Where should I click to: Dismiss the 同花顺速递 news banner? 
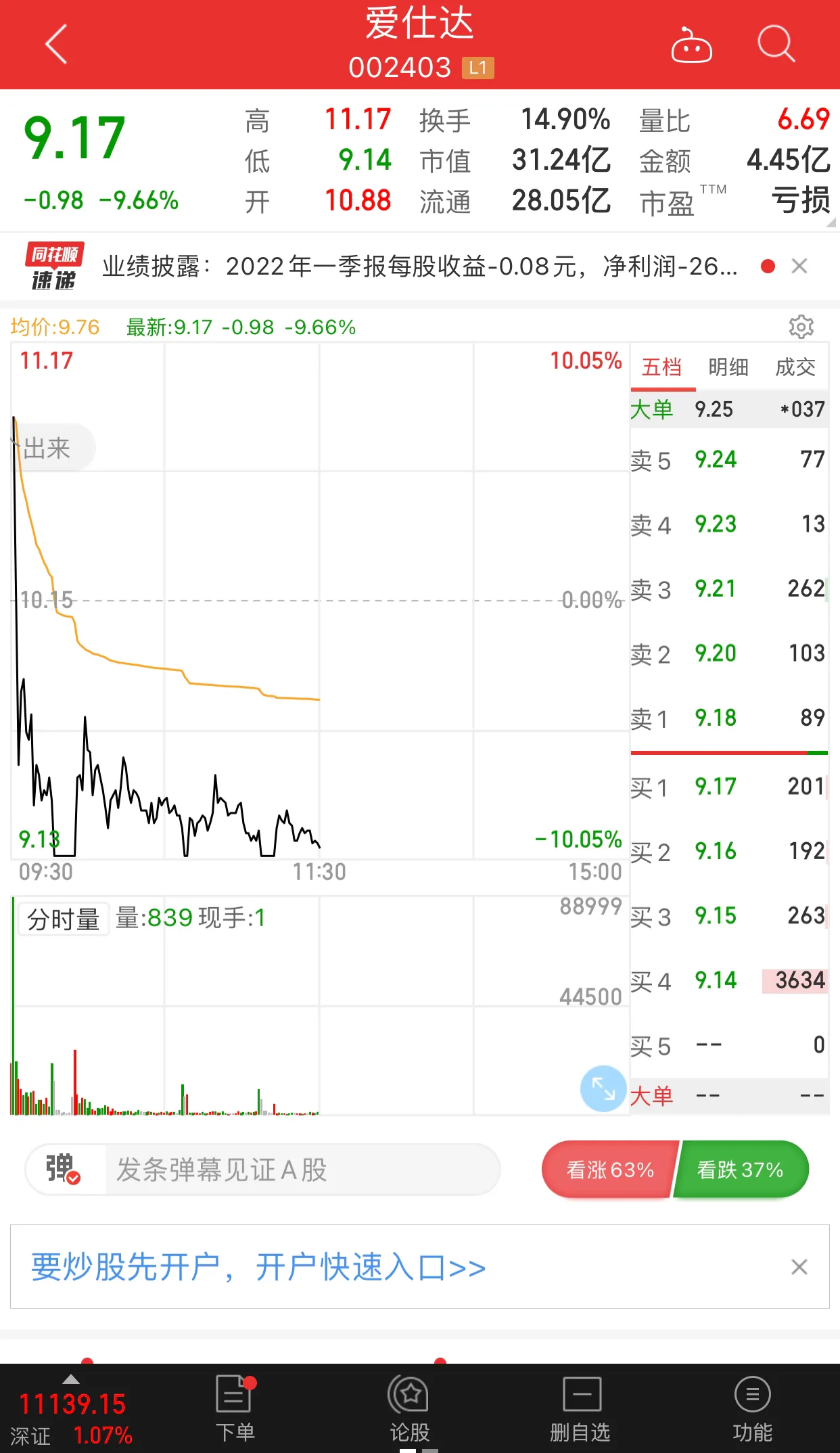click(x=799, y=267)
